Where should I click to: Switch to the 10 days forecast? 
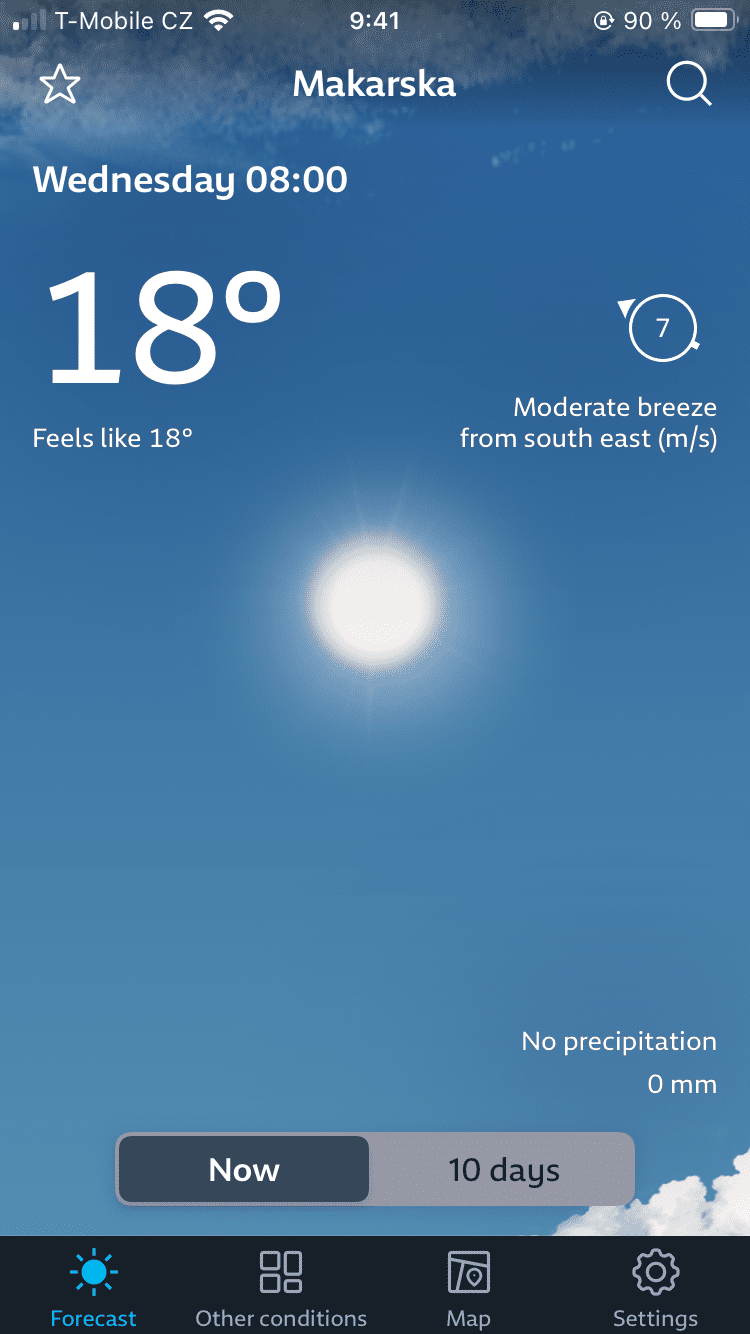point(503,1170)
